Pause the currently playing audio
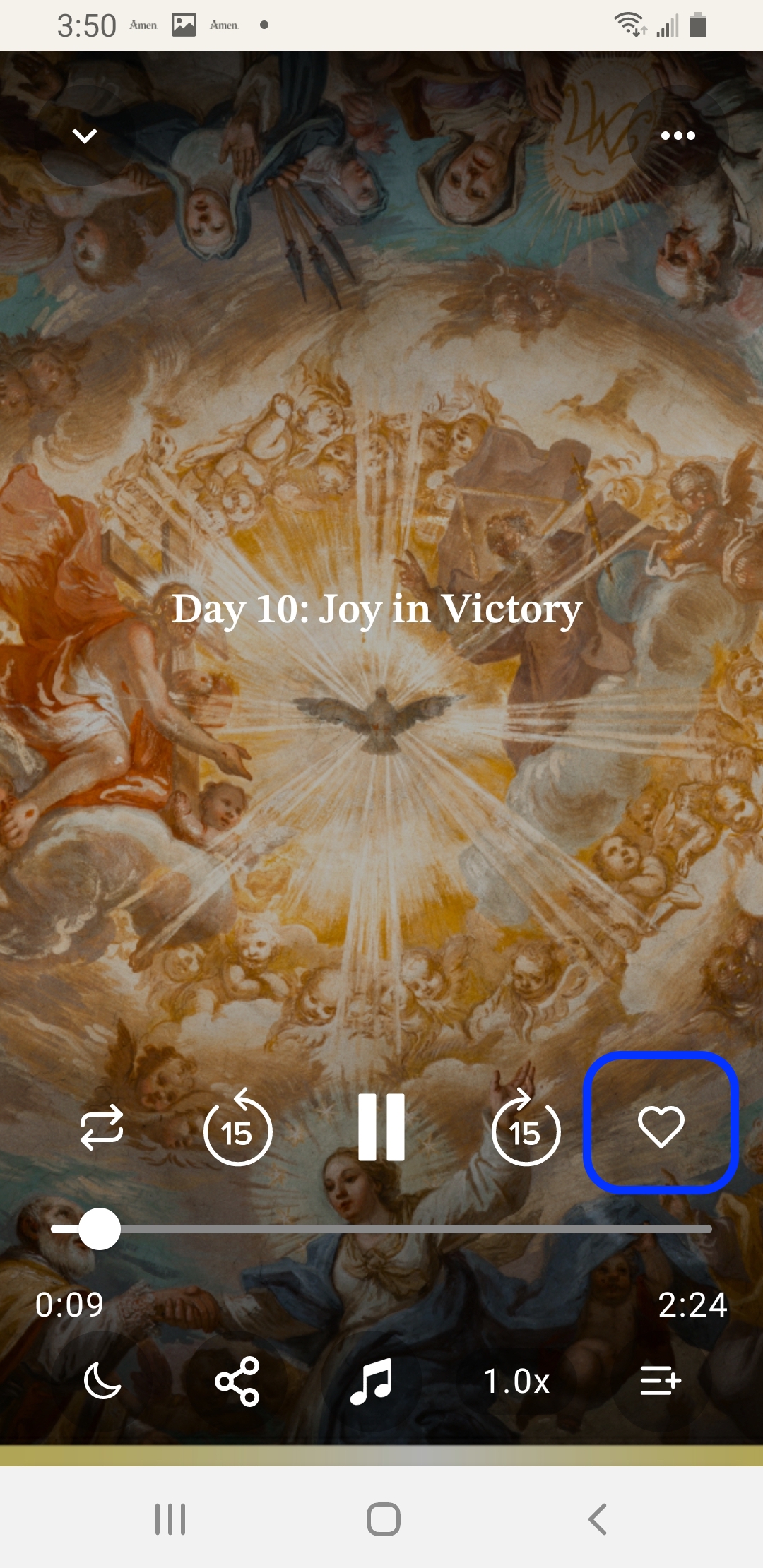 point(381,1129)
